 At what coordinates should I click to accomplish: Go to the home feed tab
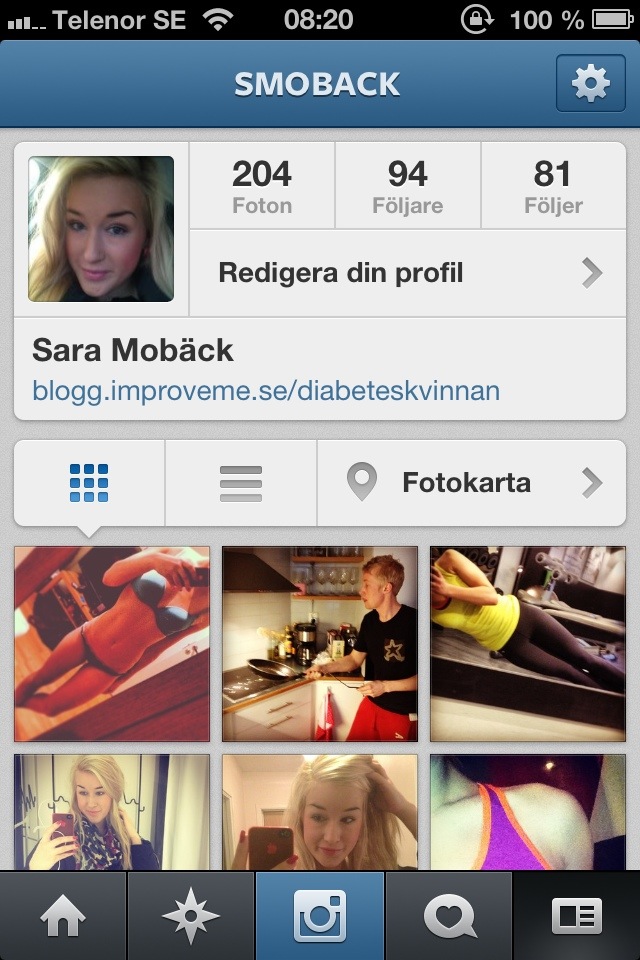(63, 916)
